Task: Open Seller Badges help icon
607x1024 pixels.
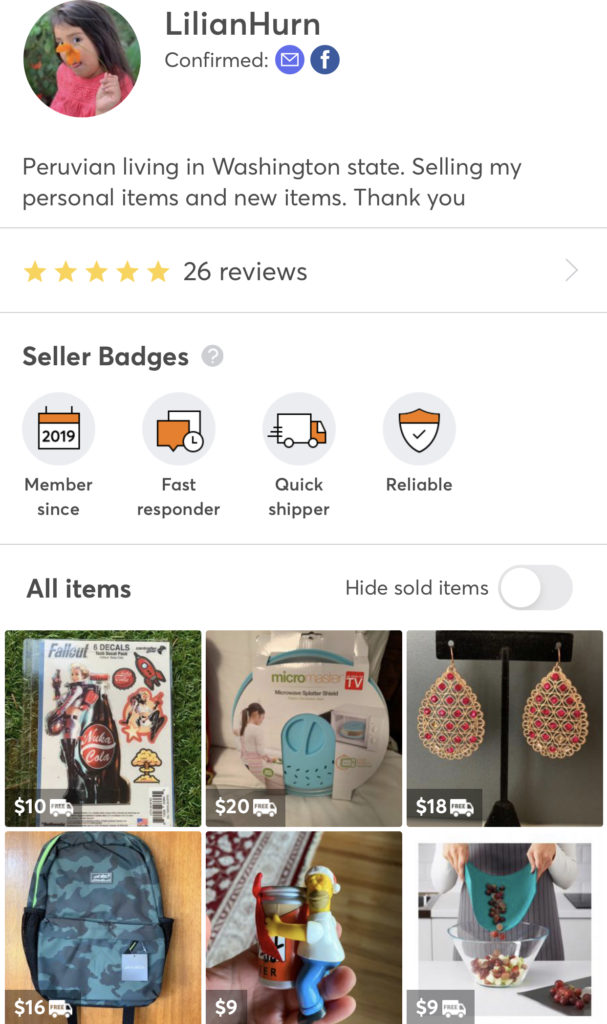Action: pos(212,356)
